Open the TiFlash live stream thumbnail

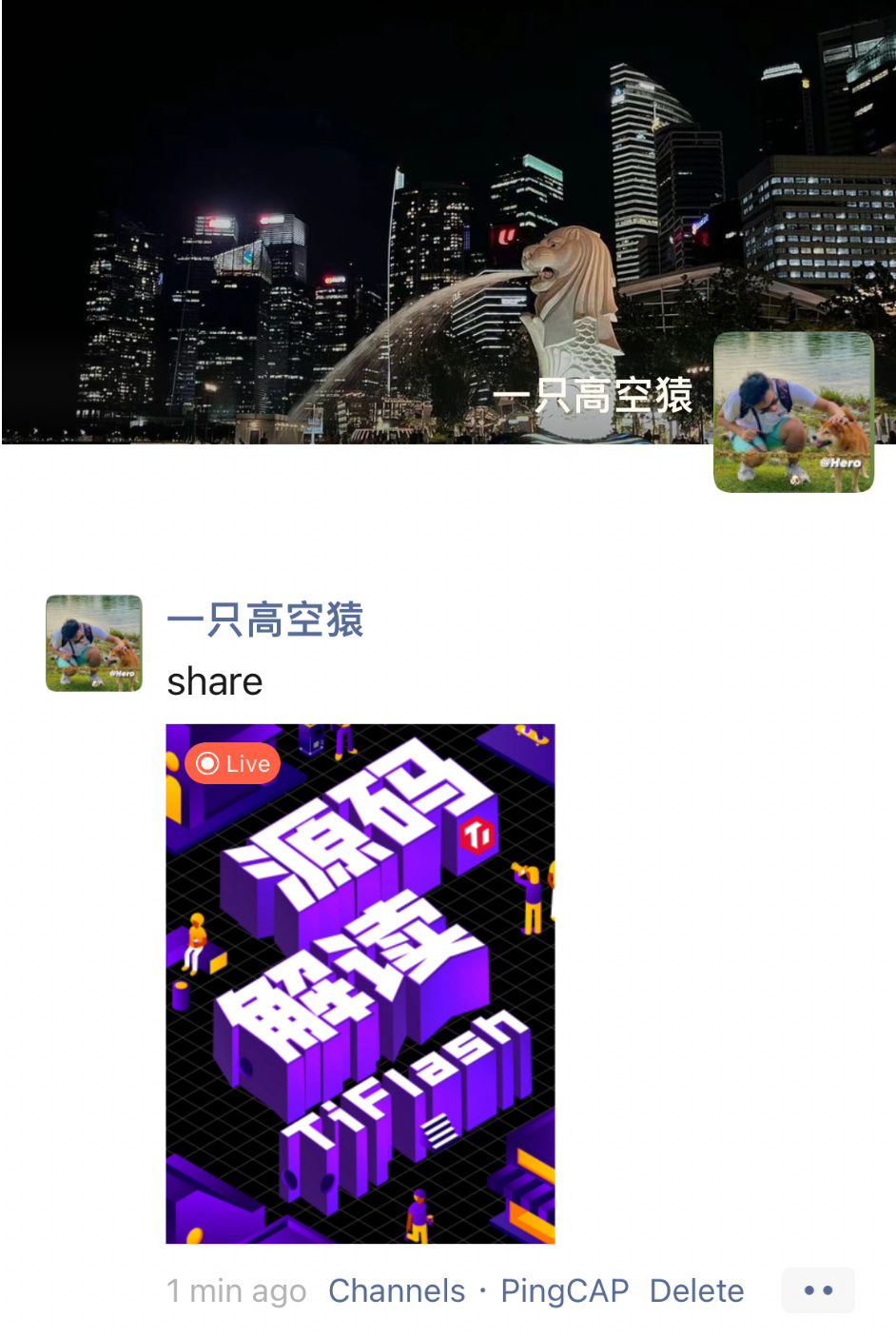click(360, 983)
